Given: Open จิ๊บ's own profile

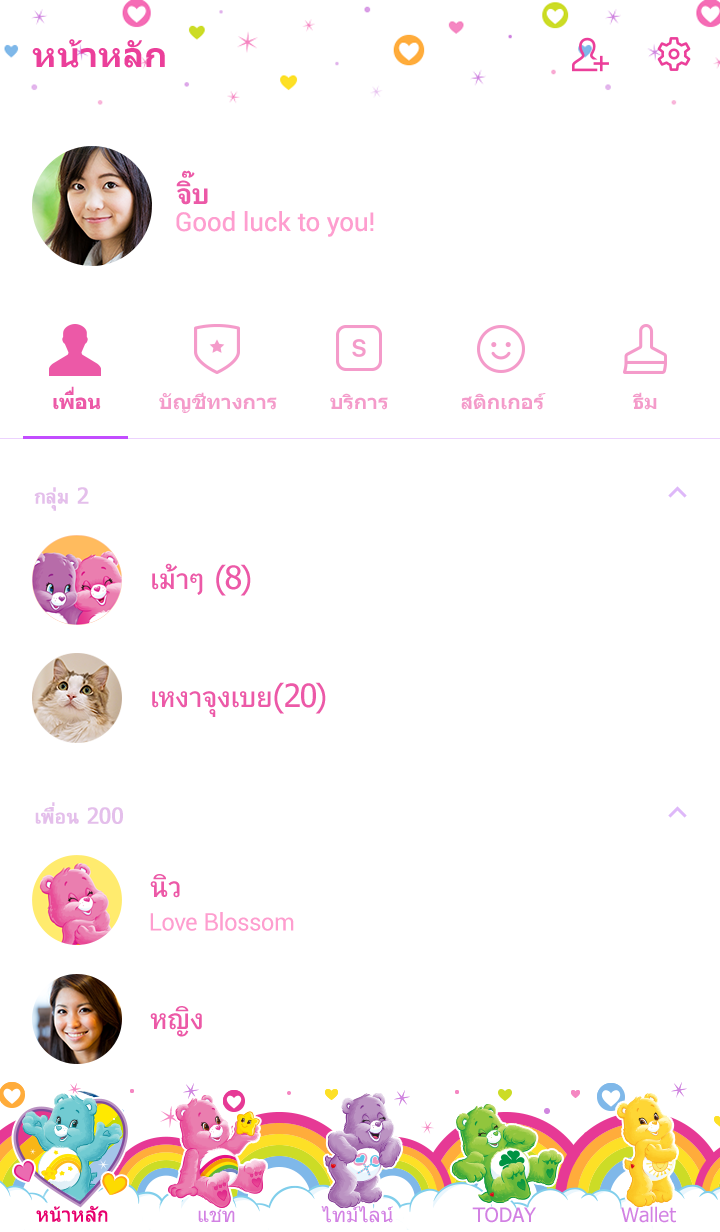Looking at the screenshot, I should [92, 206].
